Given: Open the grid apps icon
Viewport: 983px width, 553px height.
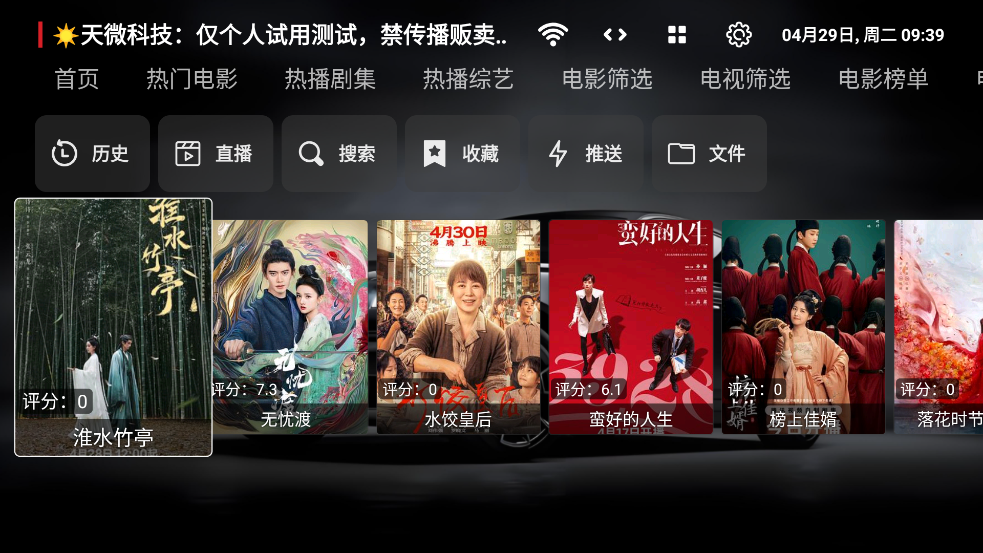Looking at the screenshot, I should pyautogui.click(x=677, y=35).
